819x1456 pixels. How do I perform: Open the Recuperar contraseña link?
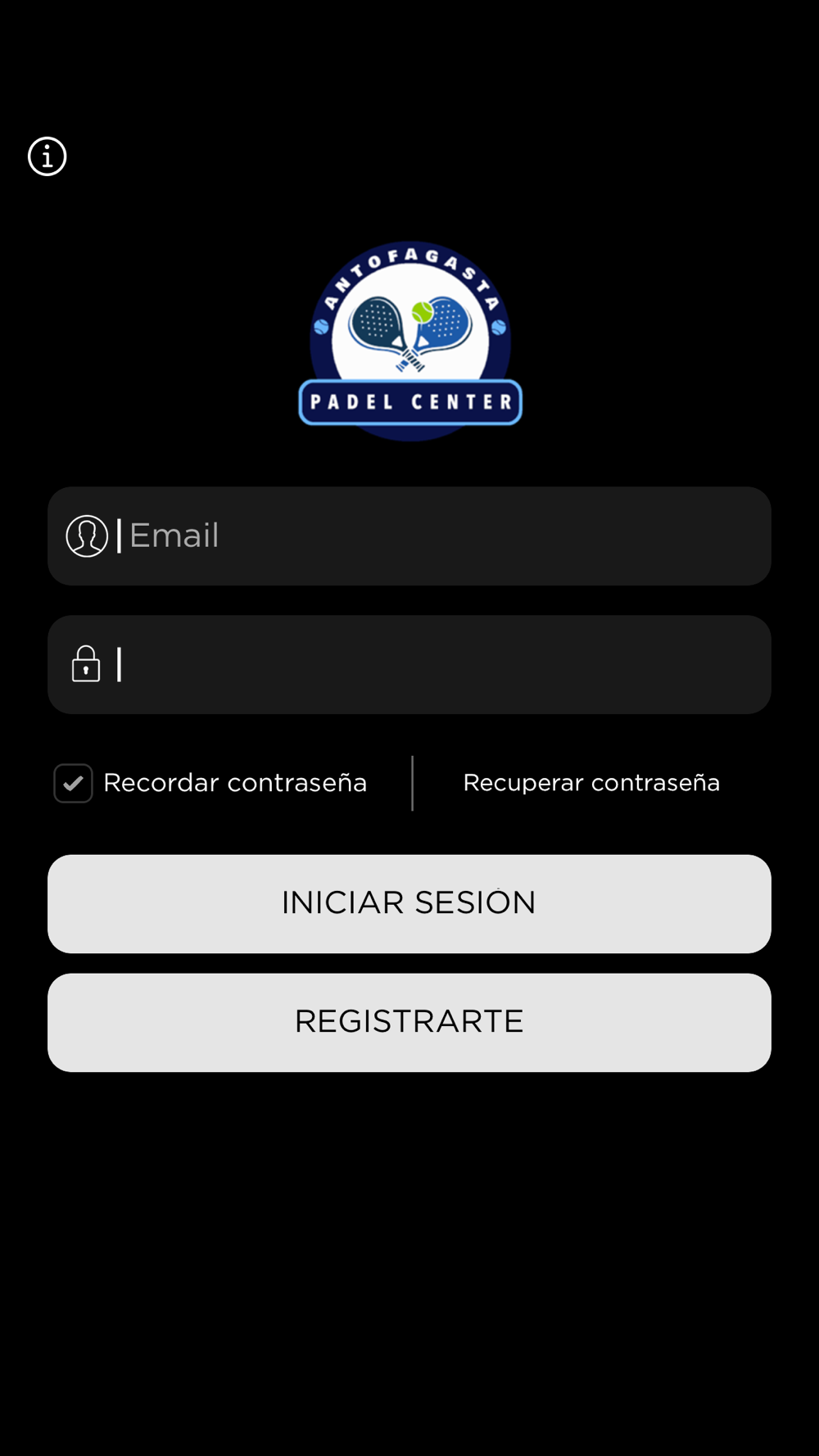[x=591, y=783]
